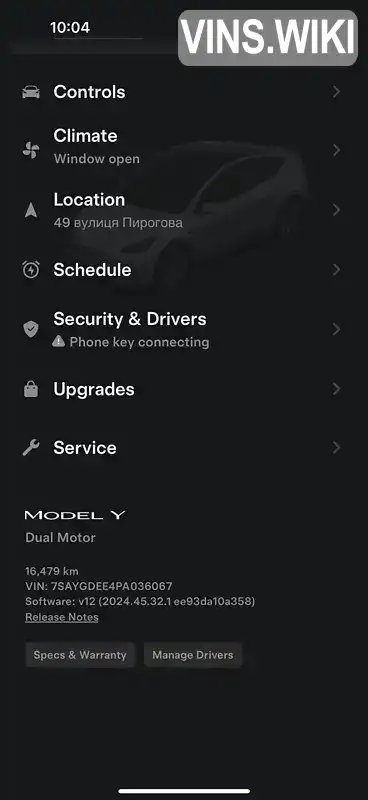Tap the Specs & Warranty button

[80, 655]
